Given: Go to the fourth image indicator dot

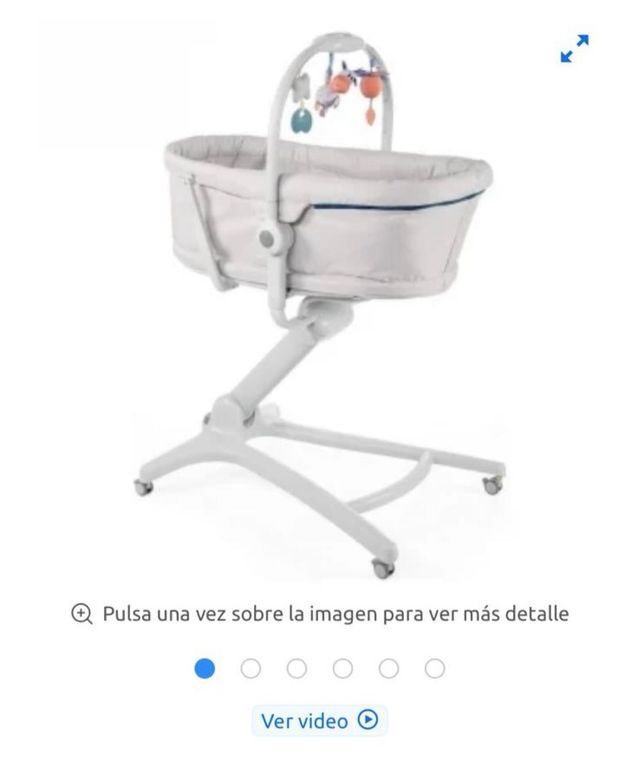Looking at the screenshot, I should click(343, 668).
